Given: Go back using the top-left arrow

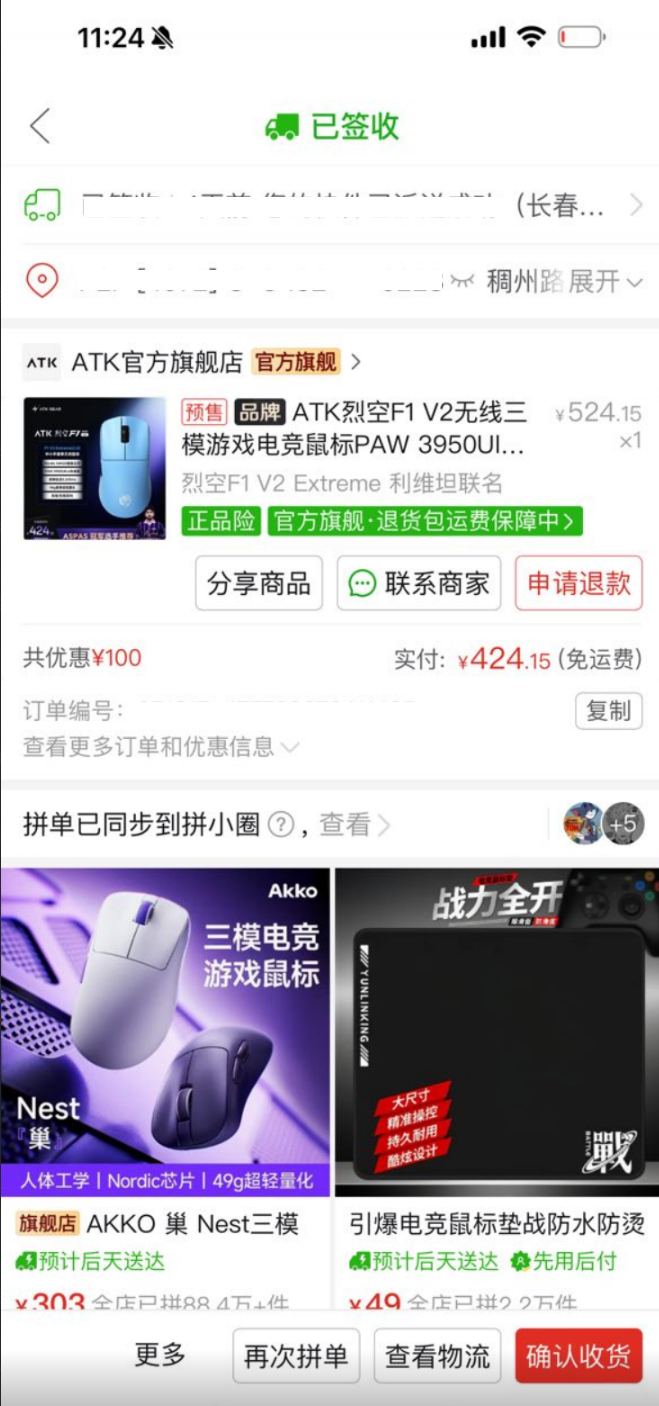Looking at the screenshot, I should [x=40, y=127].
